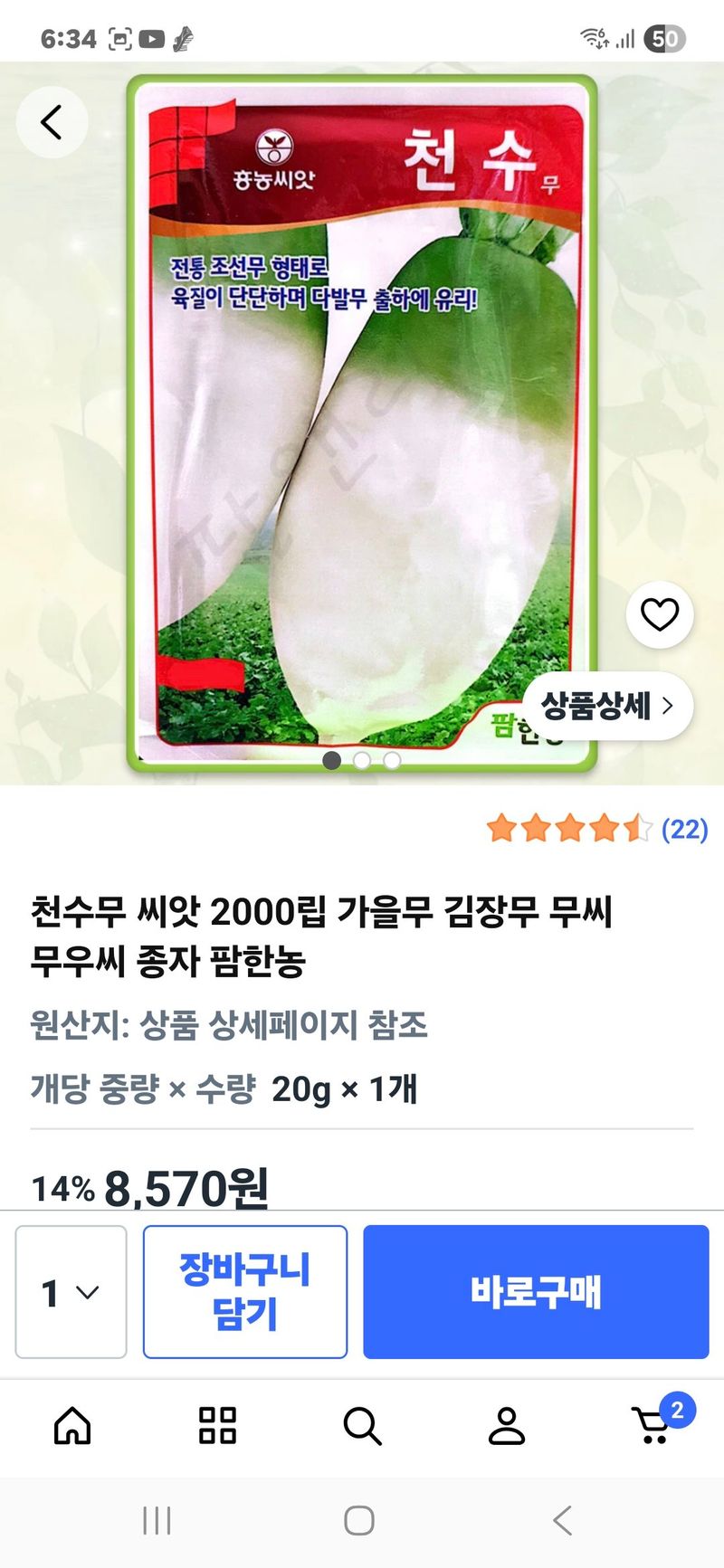Image resolution: width=724 pixels, height=1568 pixels.
Task: Open the quantity dropdown showing 1
Action: tap(71, 1292)
